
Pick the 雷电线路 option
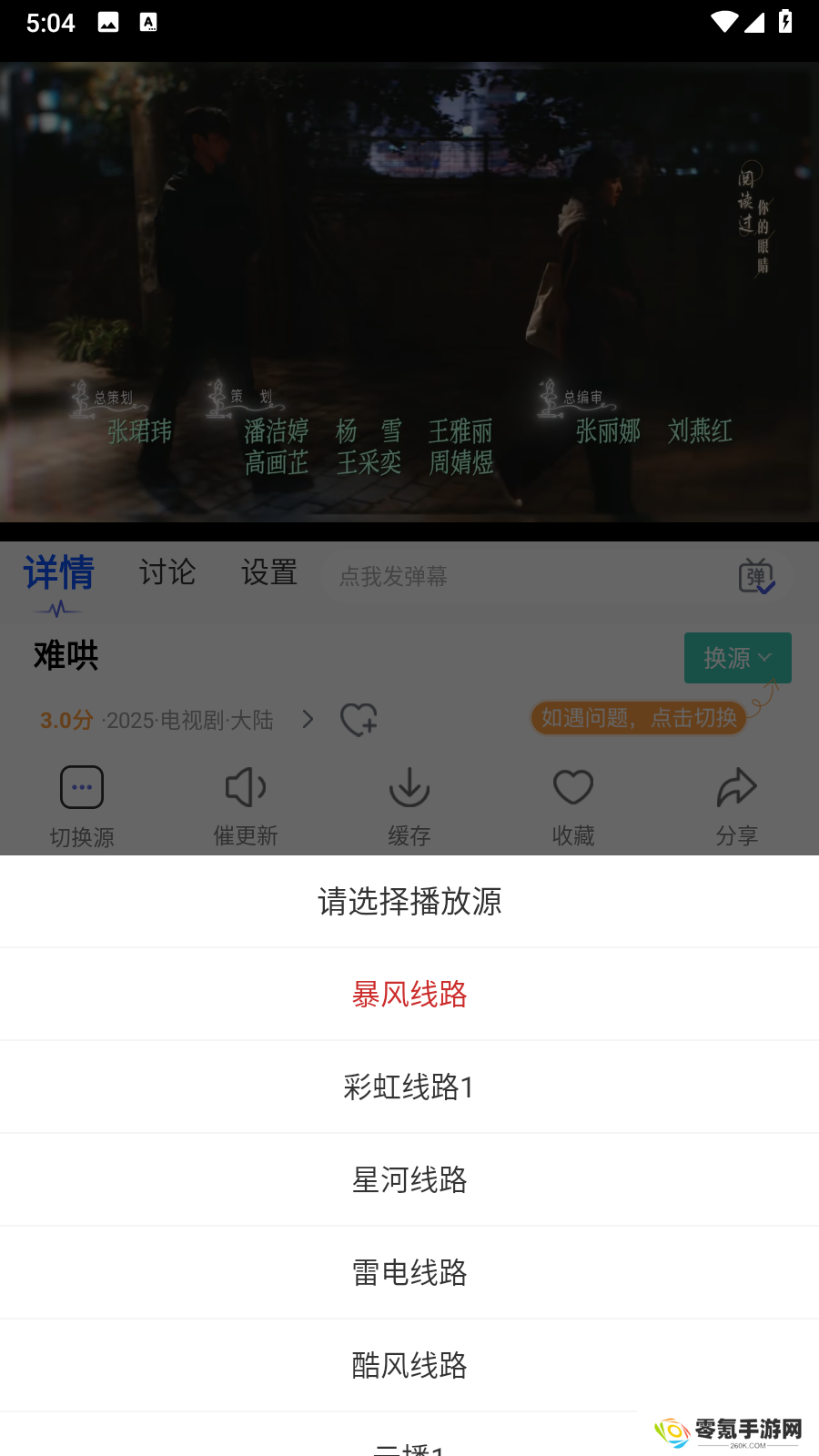pyautogui.click(x=409, y=1272)
